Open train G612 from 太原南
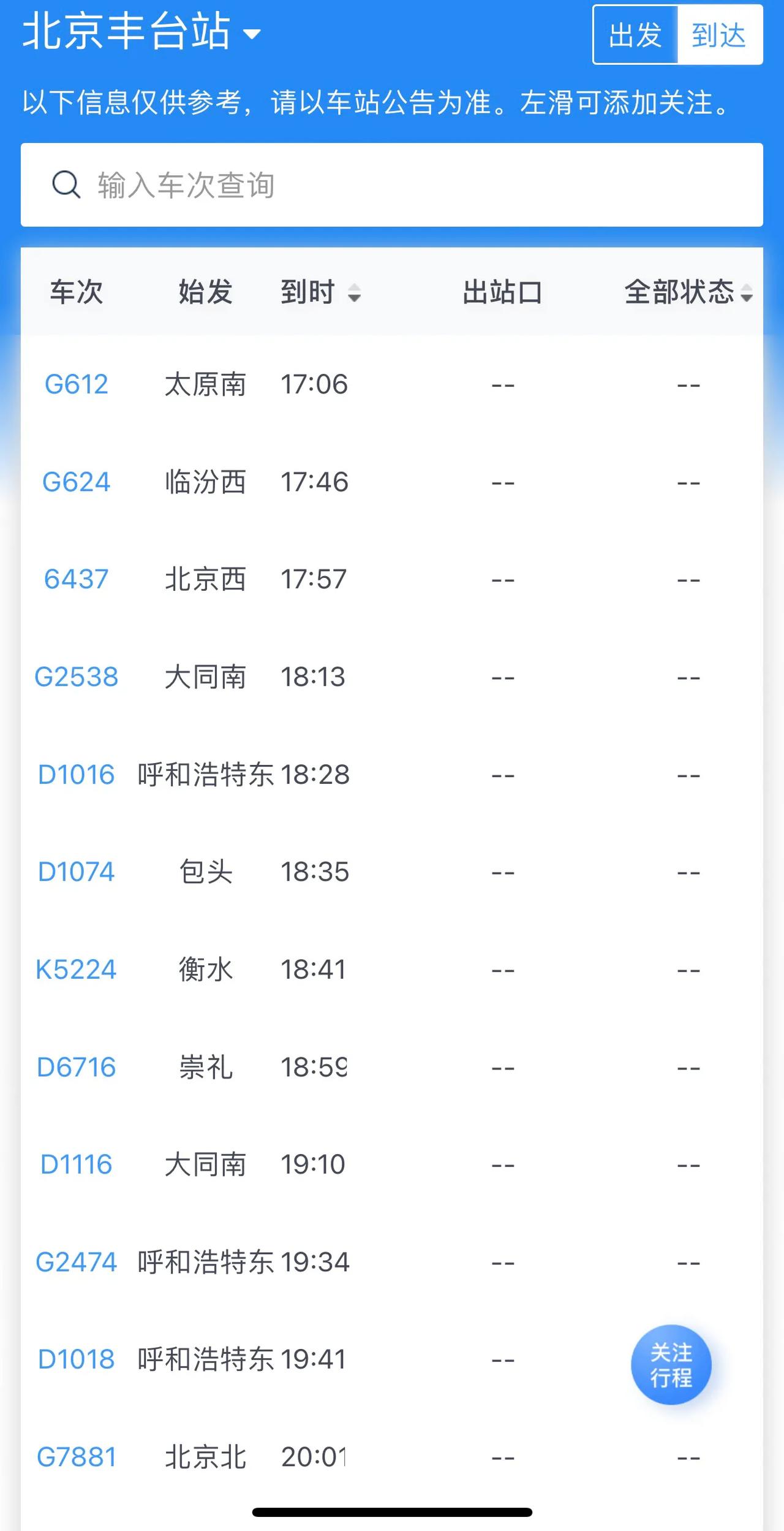The height and width of the screenshot is (1531, 784). click(x=392, y=384)
